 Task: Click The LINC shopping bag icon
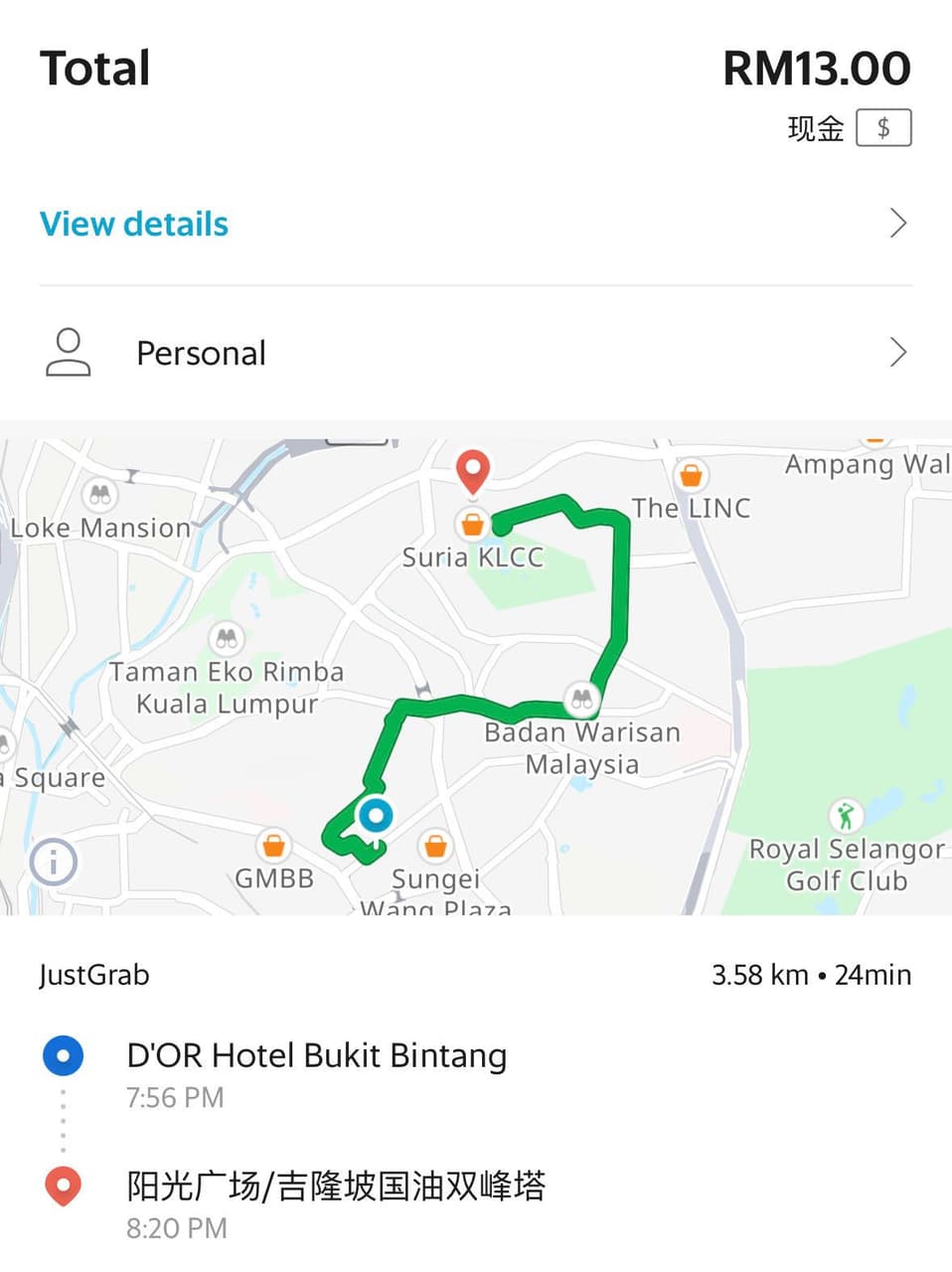pos(692,475)
